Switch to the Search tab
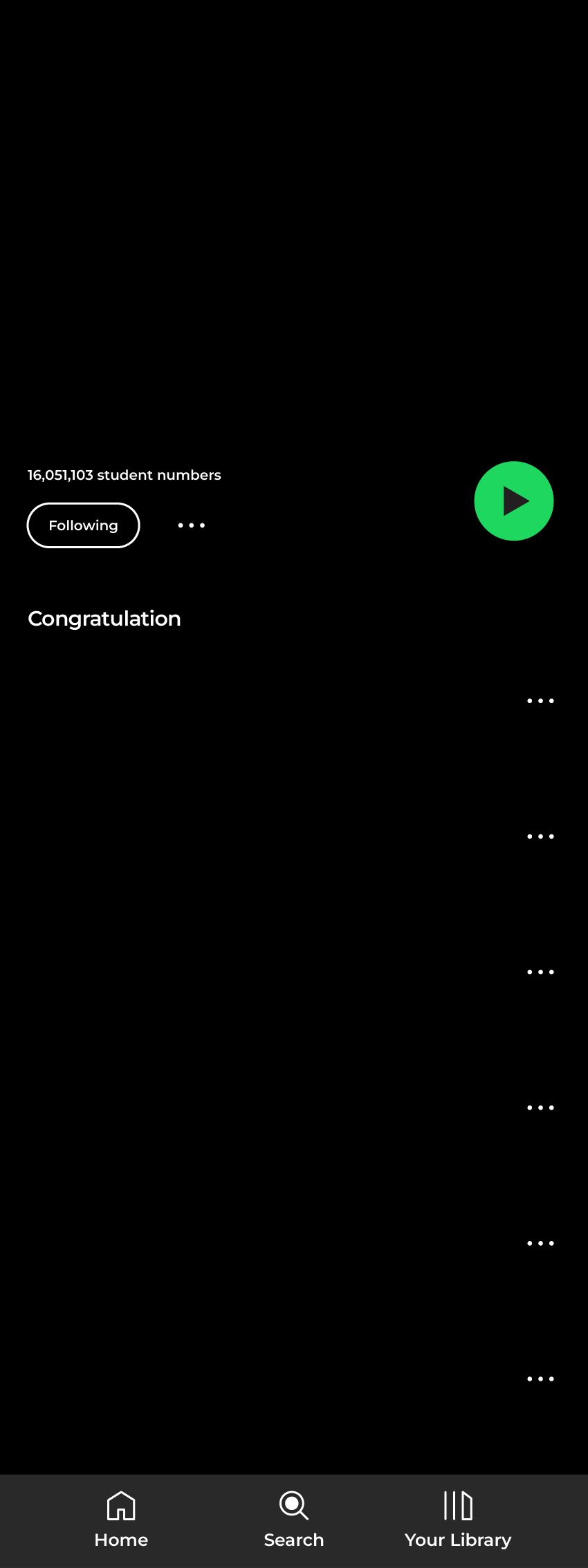The height and width of the screenshot is (1568, 588). click(x=294, y=1520)
